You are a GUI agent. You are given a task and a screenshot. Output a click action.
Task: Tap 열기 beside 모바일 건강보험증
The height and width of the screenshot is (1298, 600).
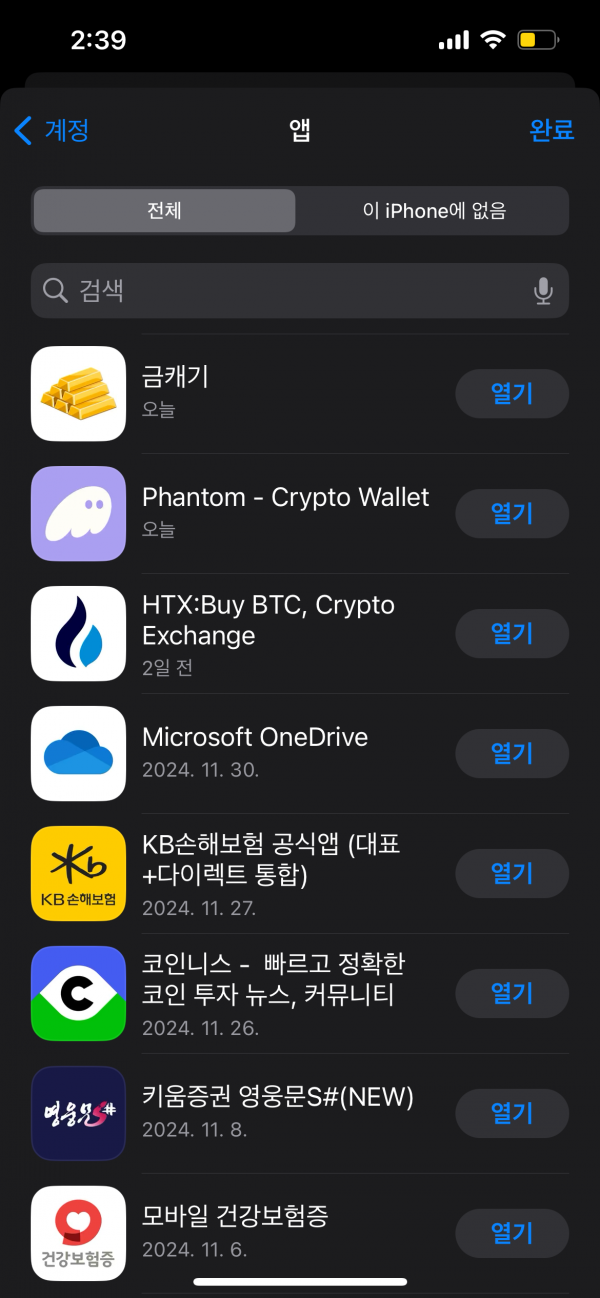point(512,1234)
